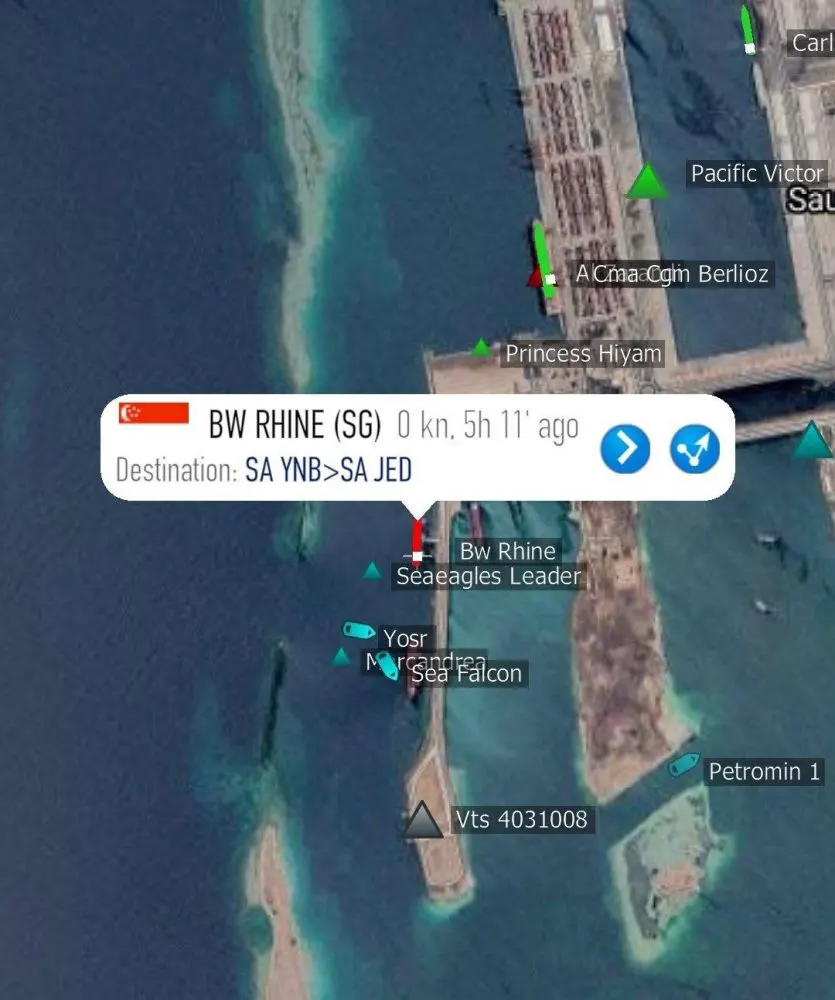Tap the Seaeagles Leader vessel marker
The width and height of the screenshot is (835, 1000).
(372, 571)
